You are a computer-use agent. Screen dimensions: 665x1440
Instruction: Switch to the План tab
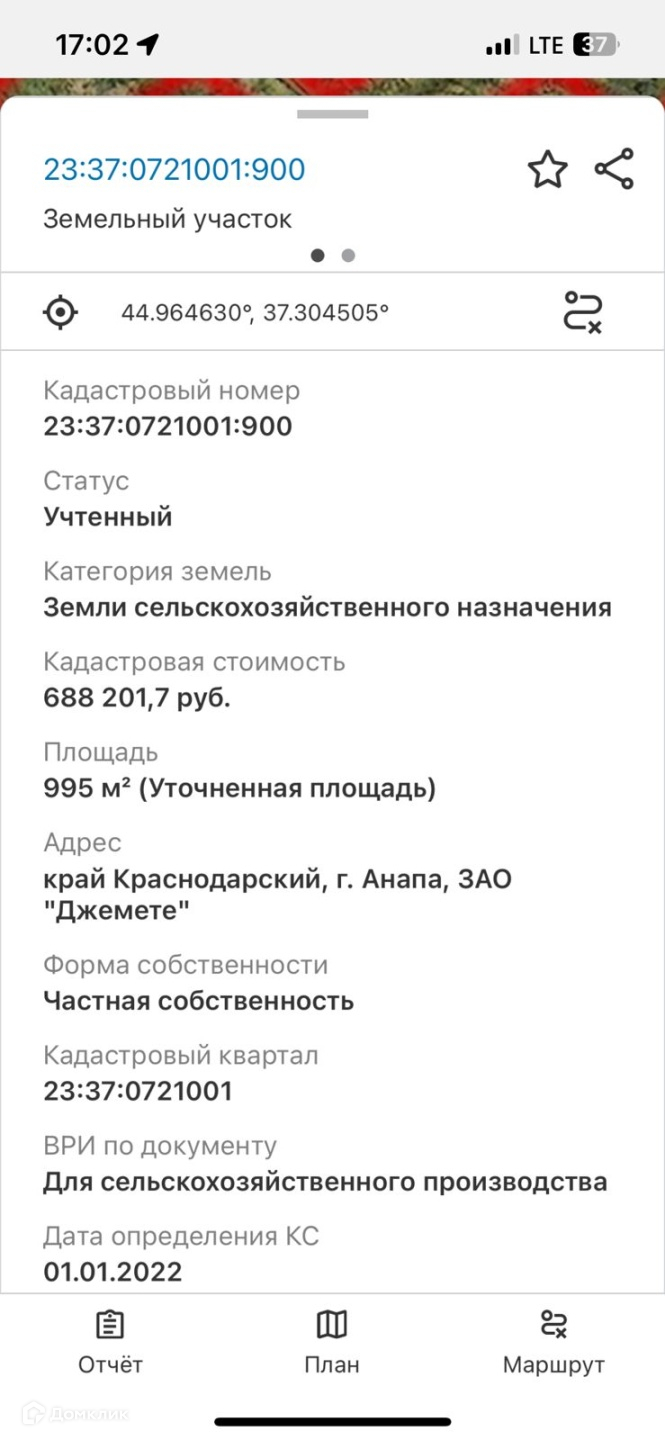pyautogui.click(x=332, y=1344)
